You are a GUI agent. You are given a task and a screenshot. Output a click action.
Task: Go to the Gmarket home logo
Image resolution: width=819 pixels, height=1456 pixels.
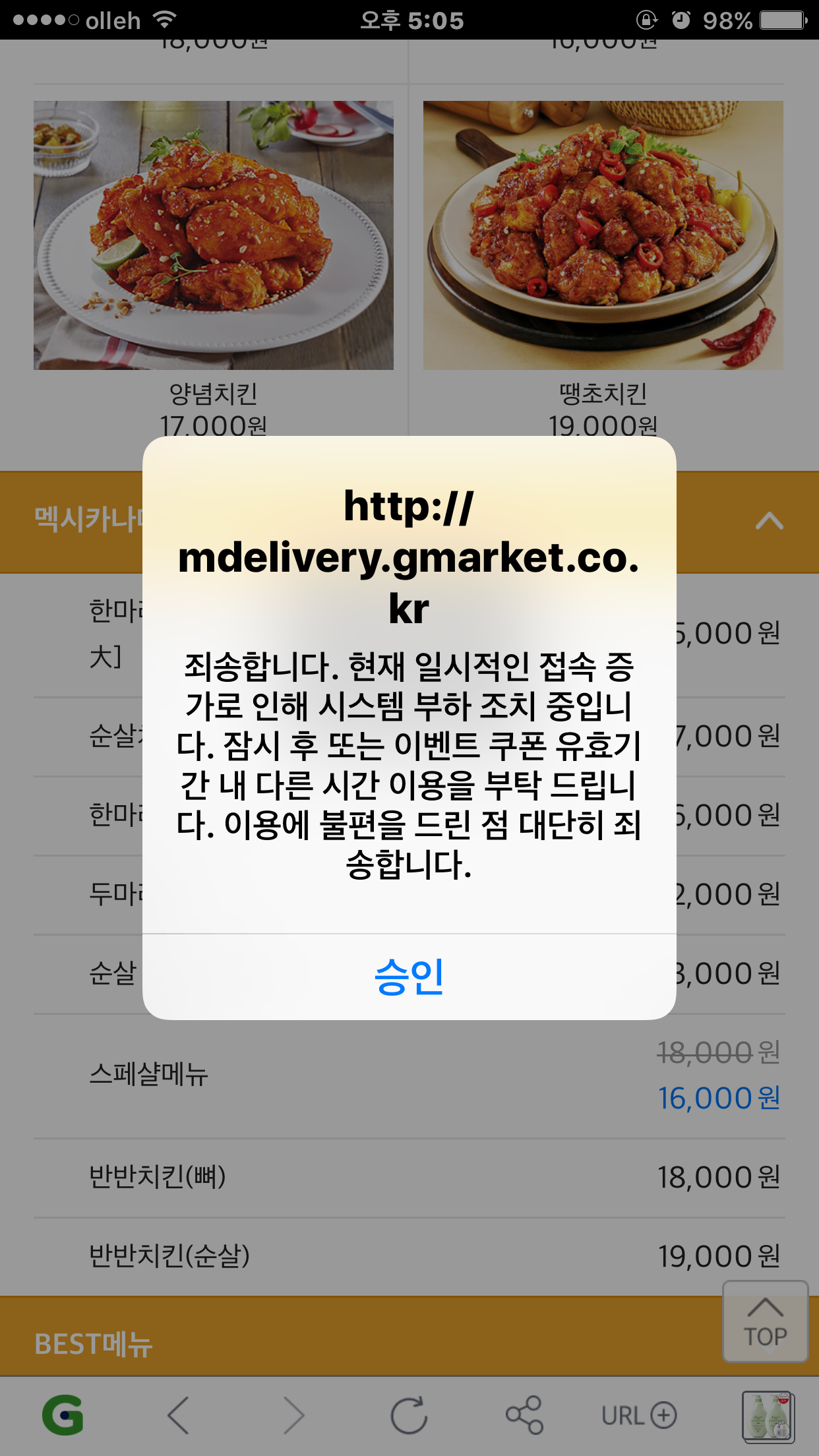tap(63, 1415)
